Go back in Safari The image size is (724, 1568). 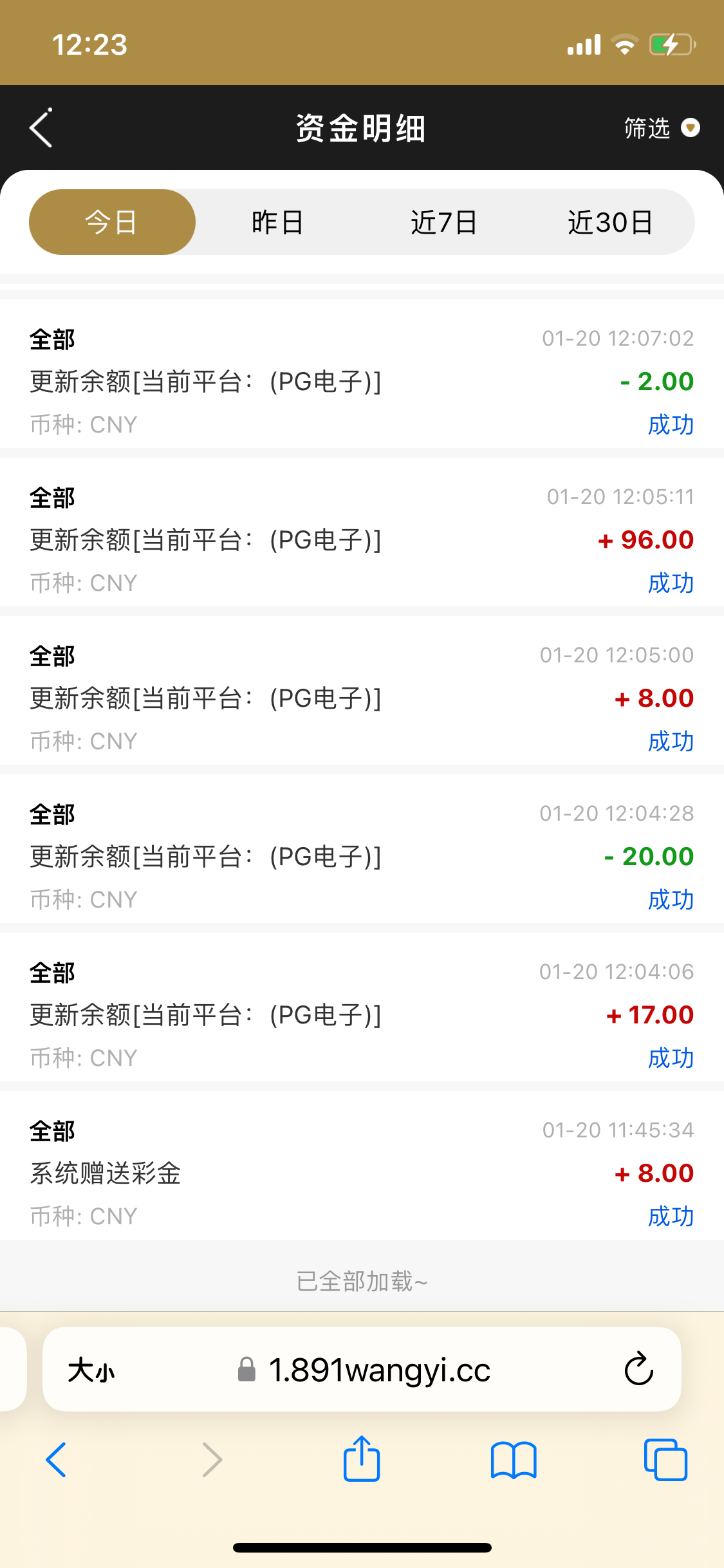click(57, 1460)
